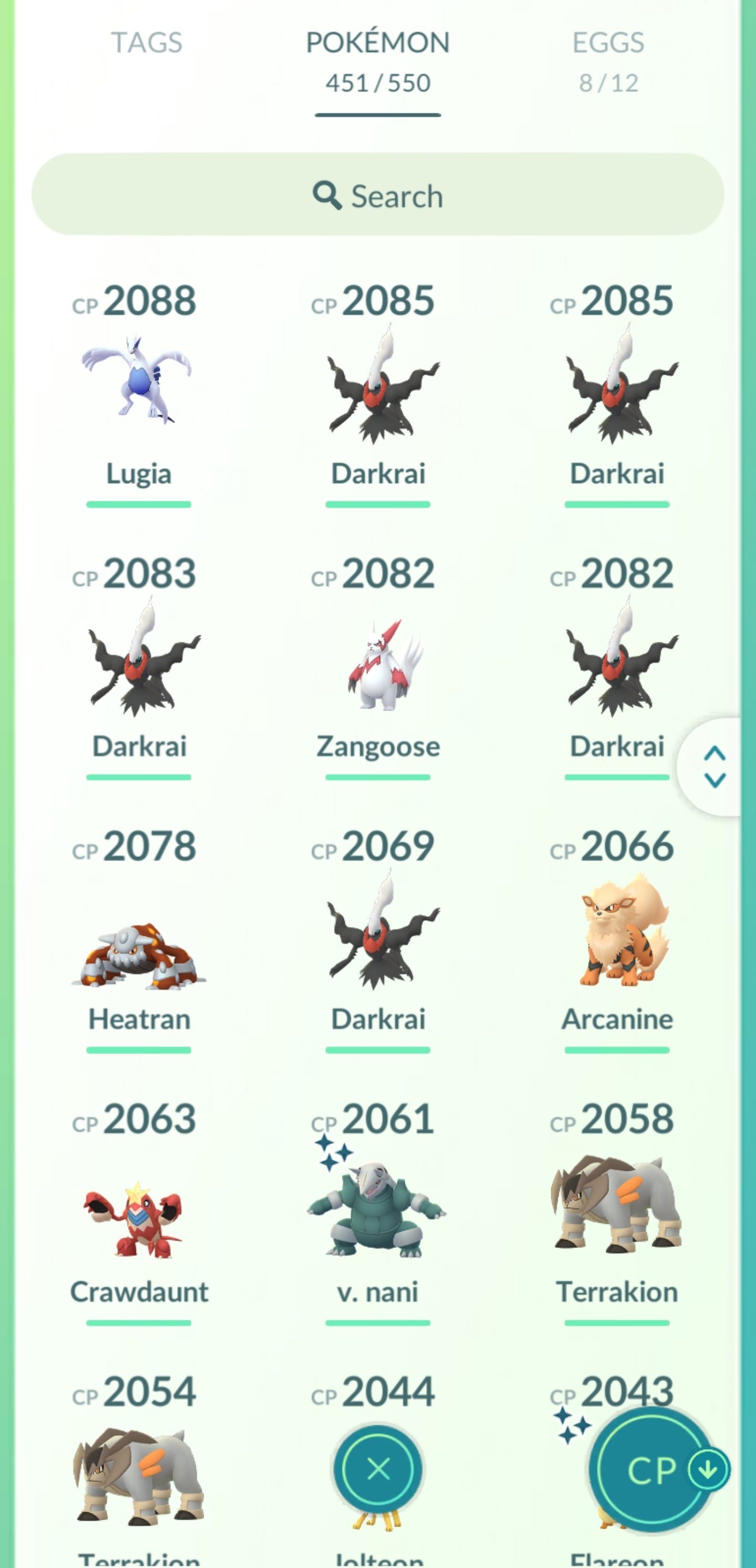Open Lugia with CP 2088
Viewport: 756px width, 1568px height.
(x=139, y=384)
